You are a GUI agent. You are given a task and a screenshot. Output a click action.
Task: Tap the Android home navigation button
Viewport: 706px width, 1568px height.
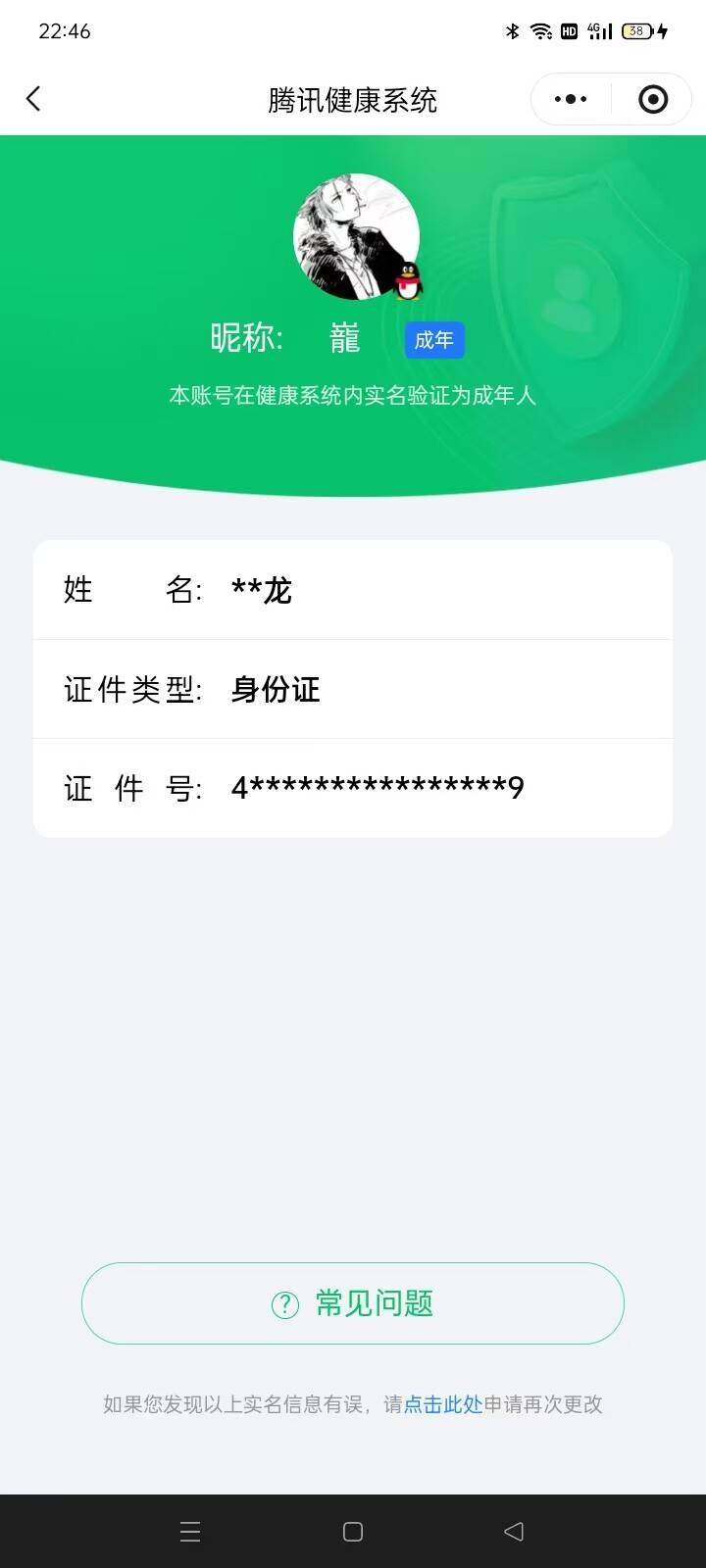click(352, 1530)
